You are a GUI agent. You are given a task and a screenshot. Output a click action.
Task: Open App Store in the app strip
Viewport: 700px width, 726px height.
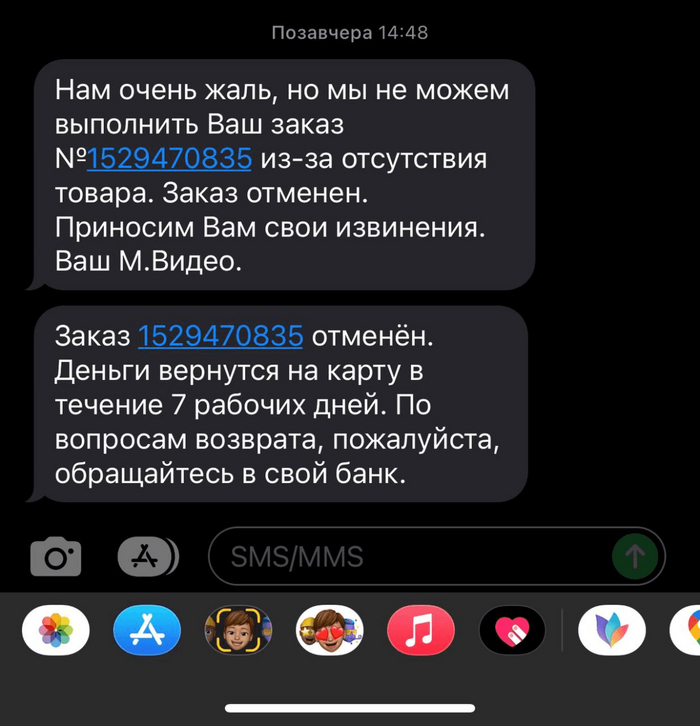coord(147,631)
